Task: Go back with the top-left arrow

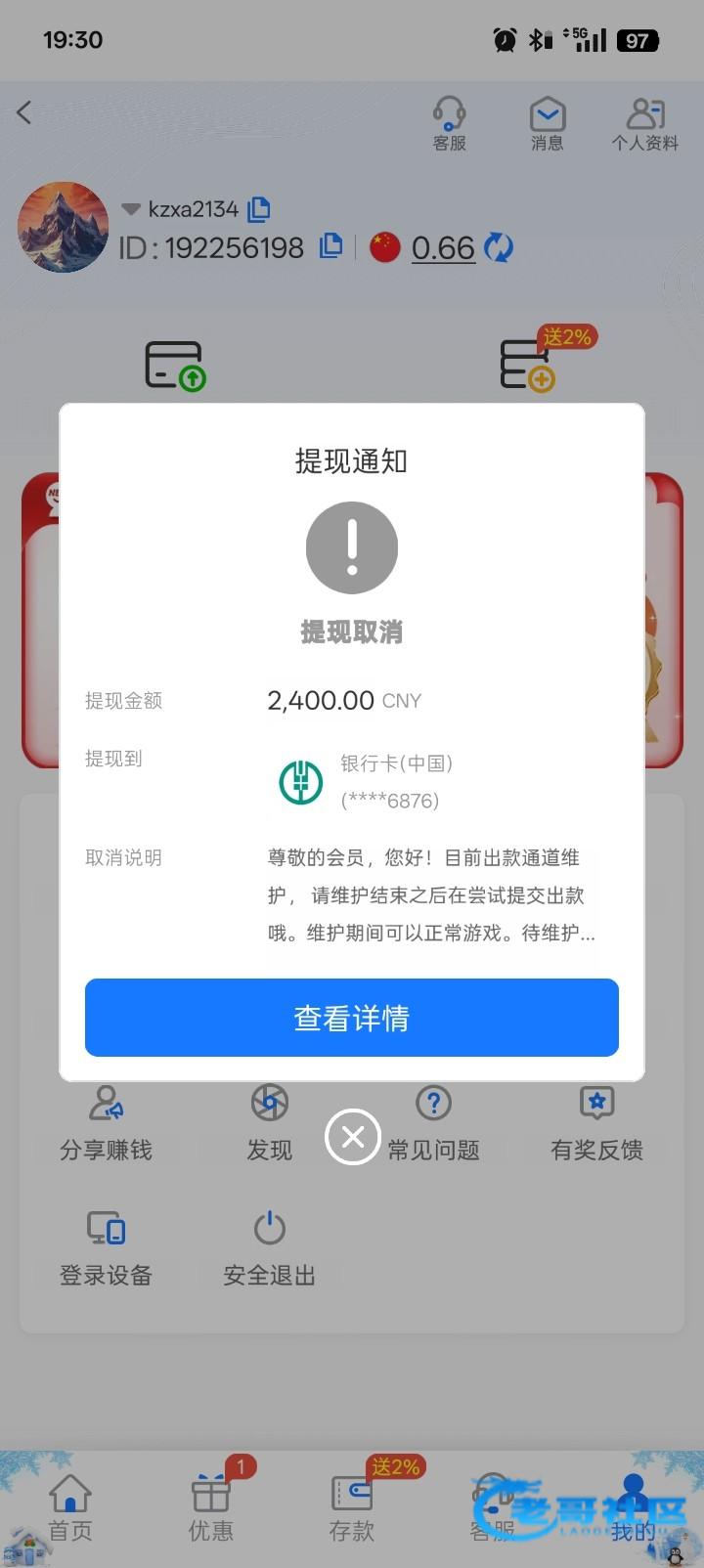Action: click(25, 113)
